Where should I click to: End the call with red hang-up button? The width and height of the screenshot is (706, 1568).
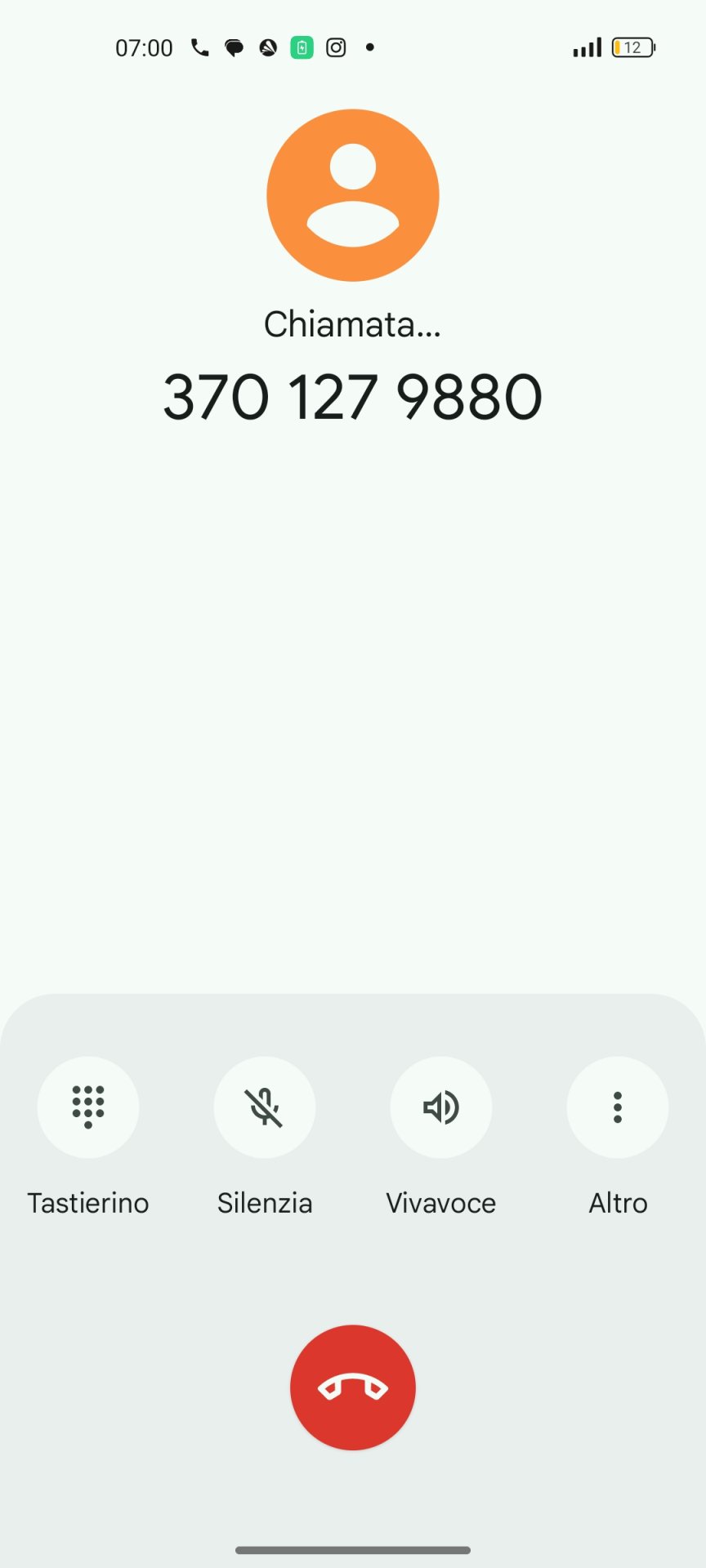(353, 1388)
